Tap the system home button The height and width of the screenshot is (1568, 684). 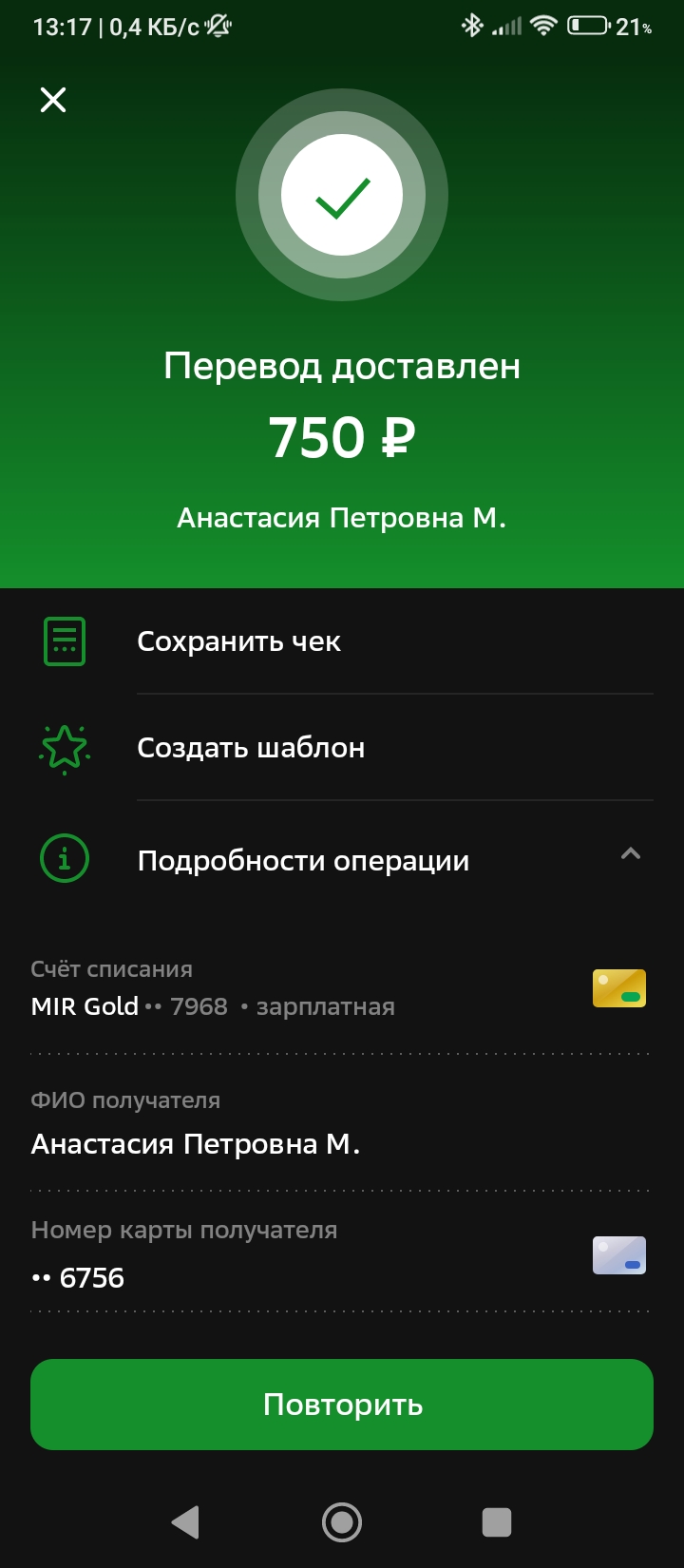pos(342,1521)
